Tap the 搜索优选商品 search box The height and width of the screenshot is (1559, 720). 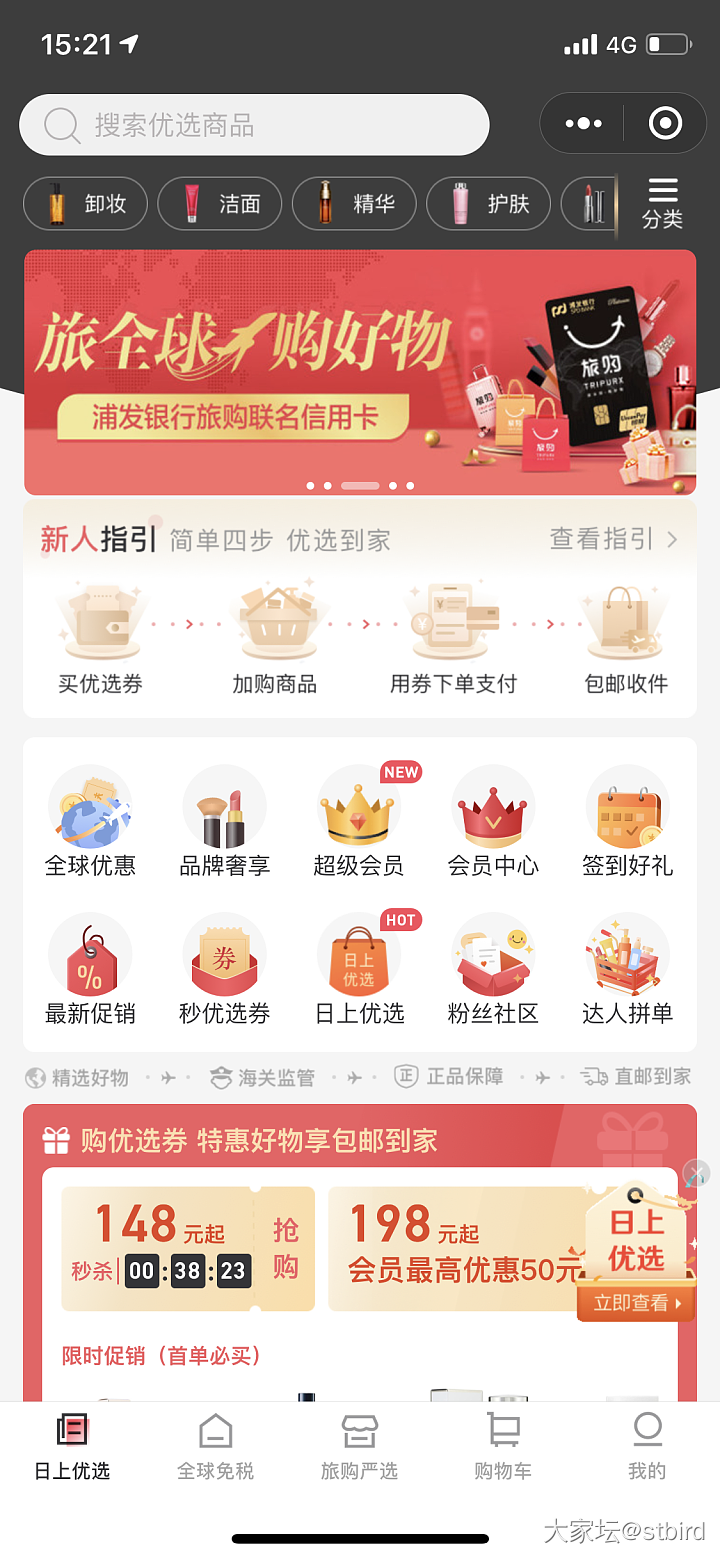[x=254, y=125]
